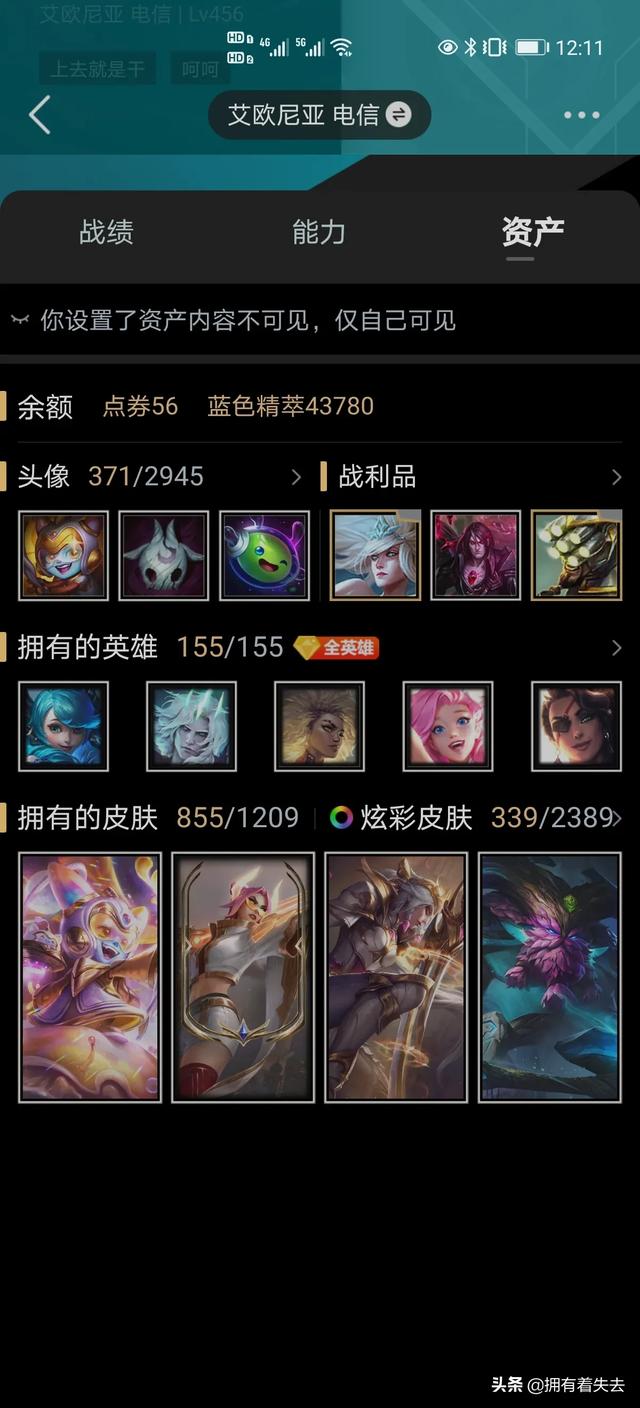Open the 拥有的皮肤 855/1209 section
This screenshot has width=640, height=1408.
[x=158, y=818]
